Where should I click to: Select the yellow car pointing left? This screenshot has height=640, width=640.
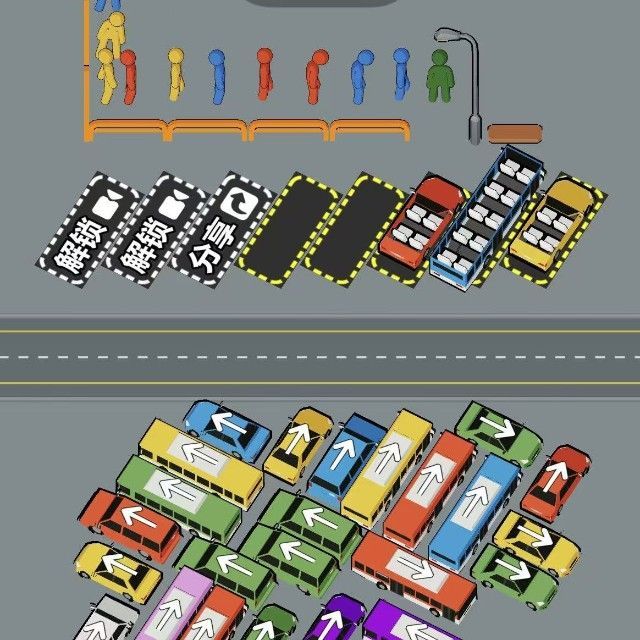tap(116, 572)
